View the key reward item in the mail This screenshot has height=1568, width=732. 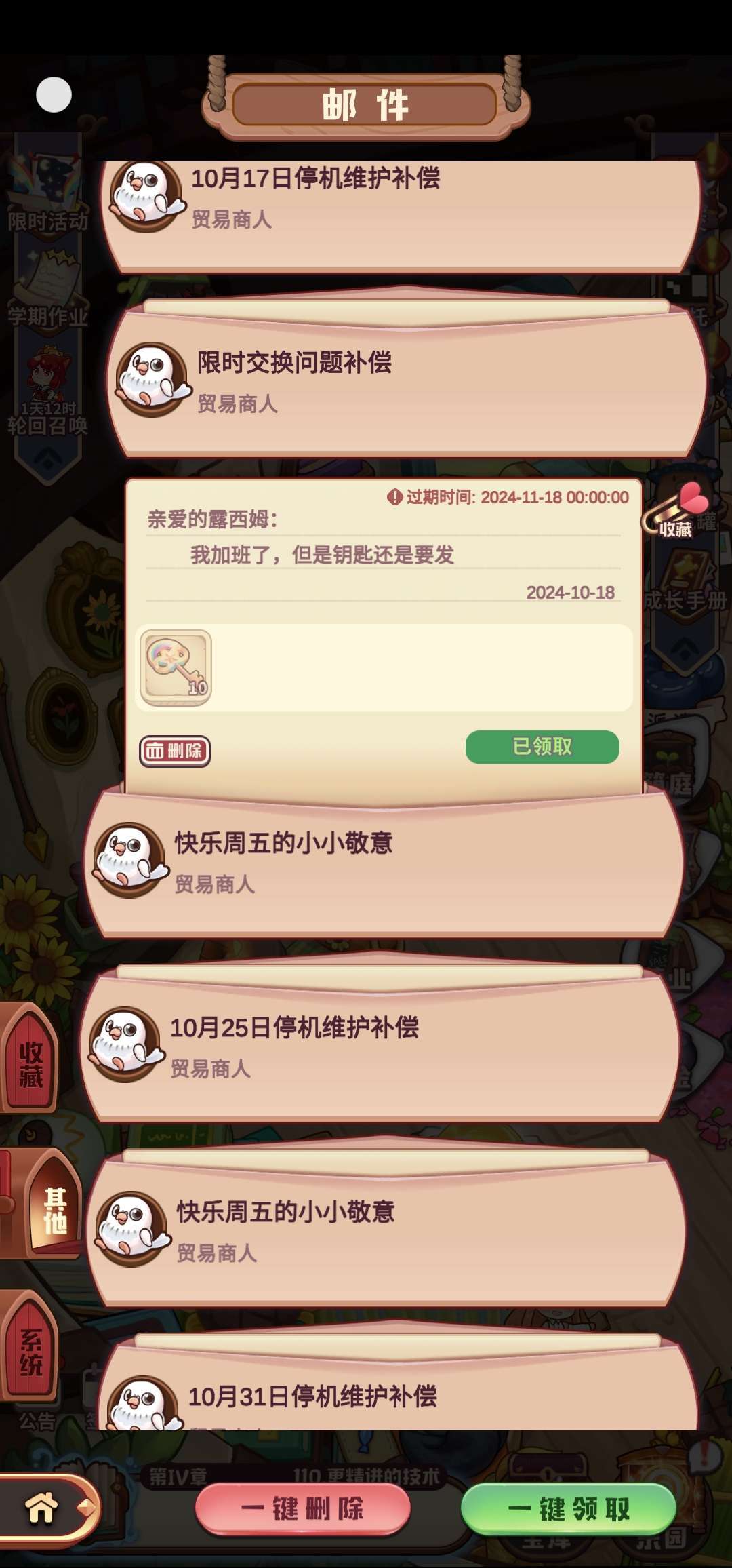point(176,668)
